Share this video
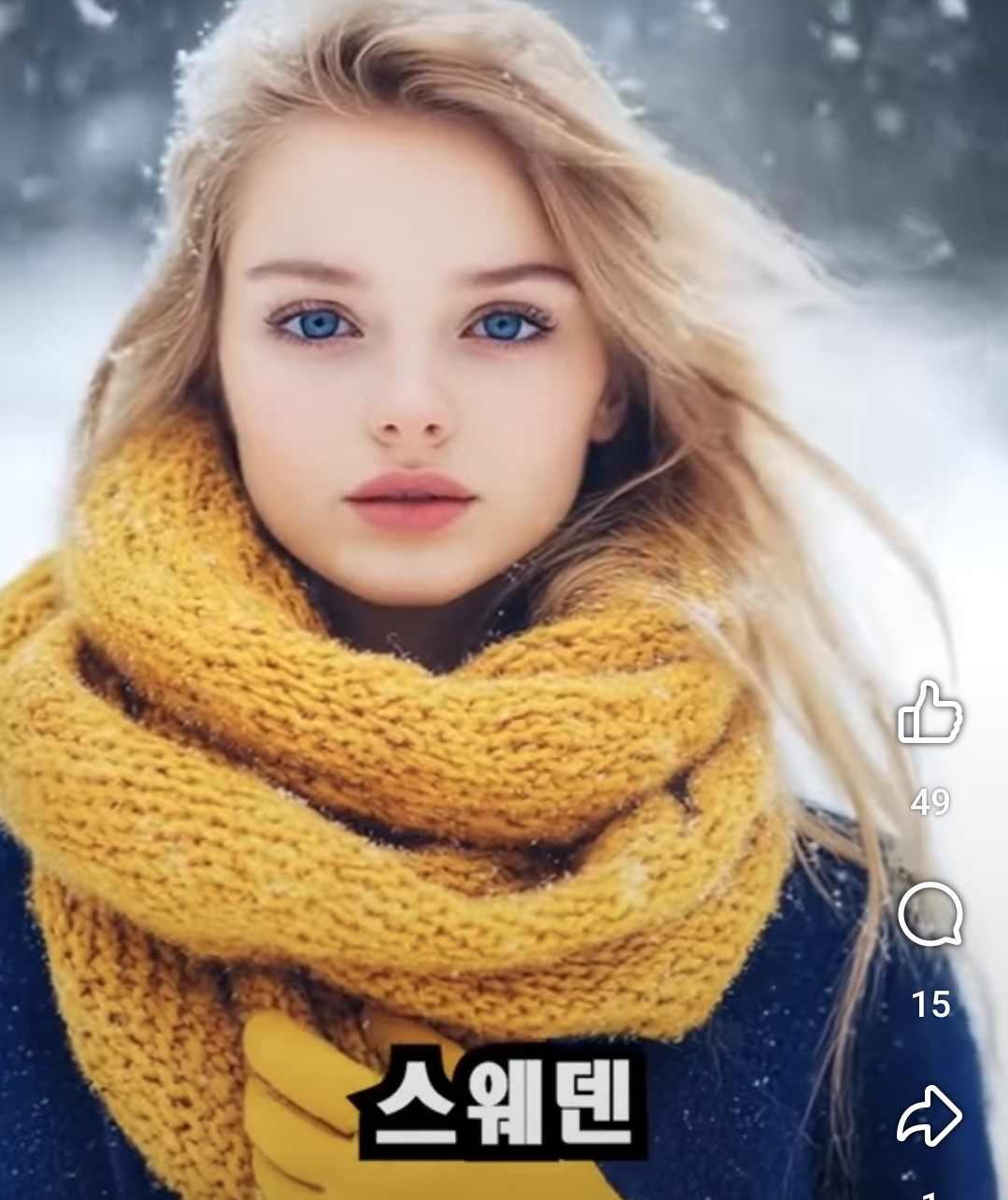 coord(930,1116)
